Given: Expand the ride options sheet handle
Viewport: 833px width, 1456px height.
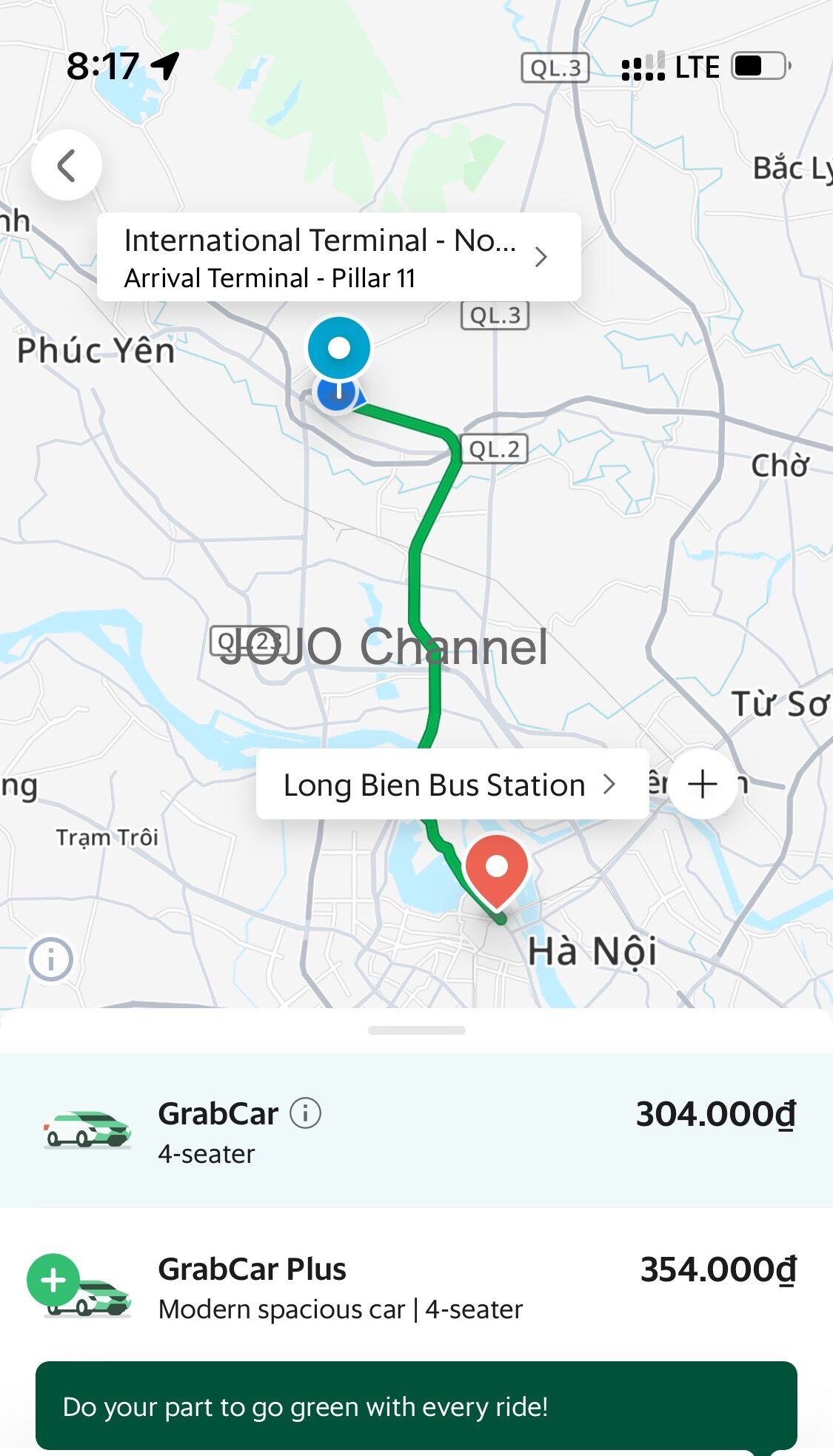Looking at the screenshot, I should pos(416,1030).
